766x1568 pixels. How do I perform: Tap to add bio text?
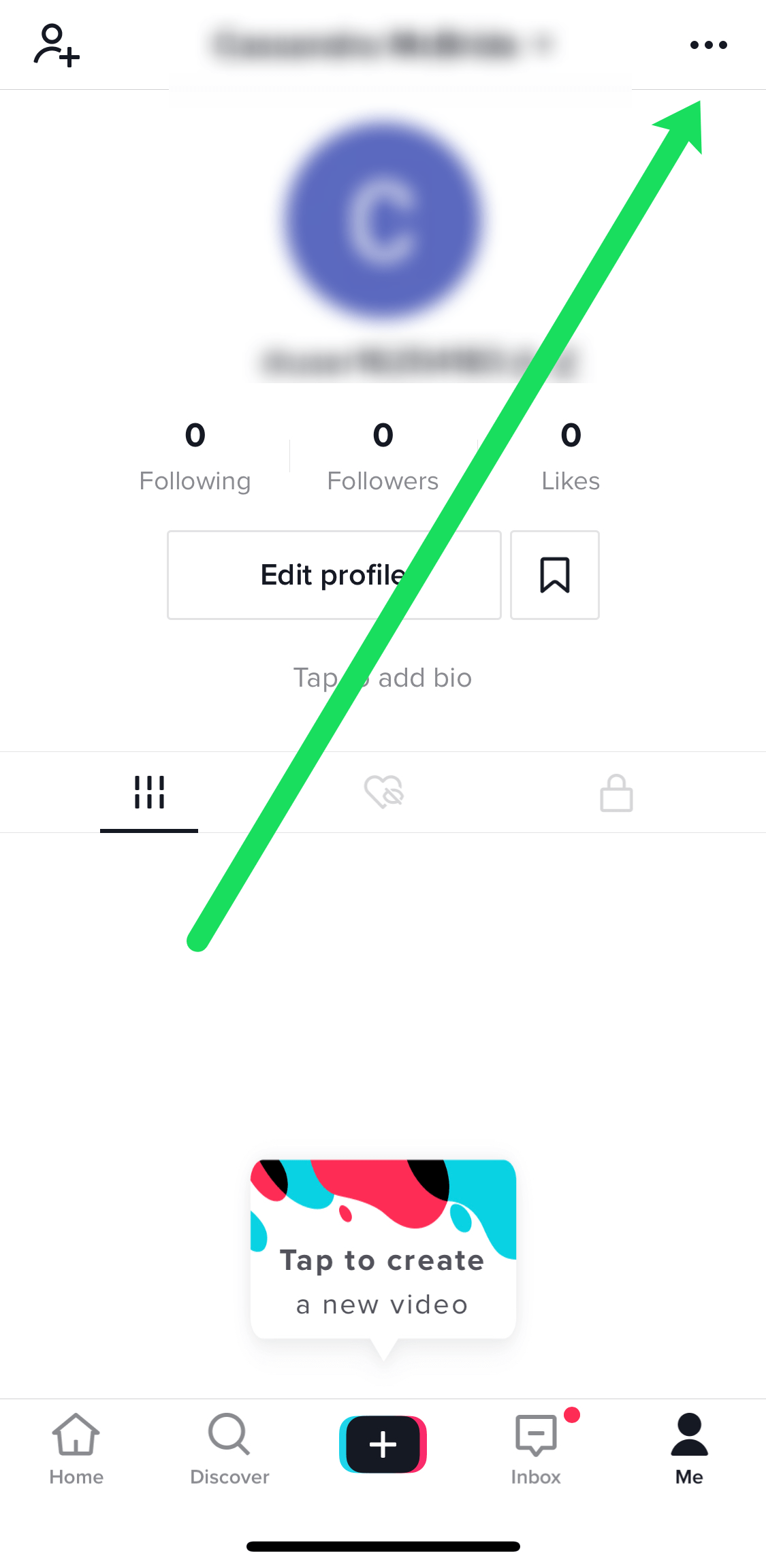pyautogui.click(x=383, y=678)
